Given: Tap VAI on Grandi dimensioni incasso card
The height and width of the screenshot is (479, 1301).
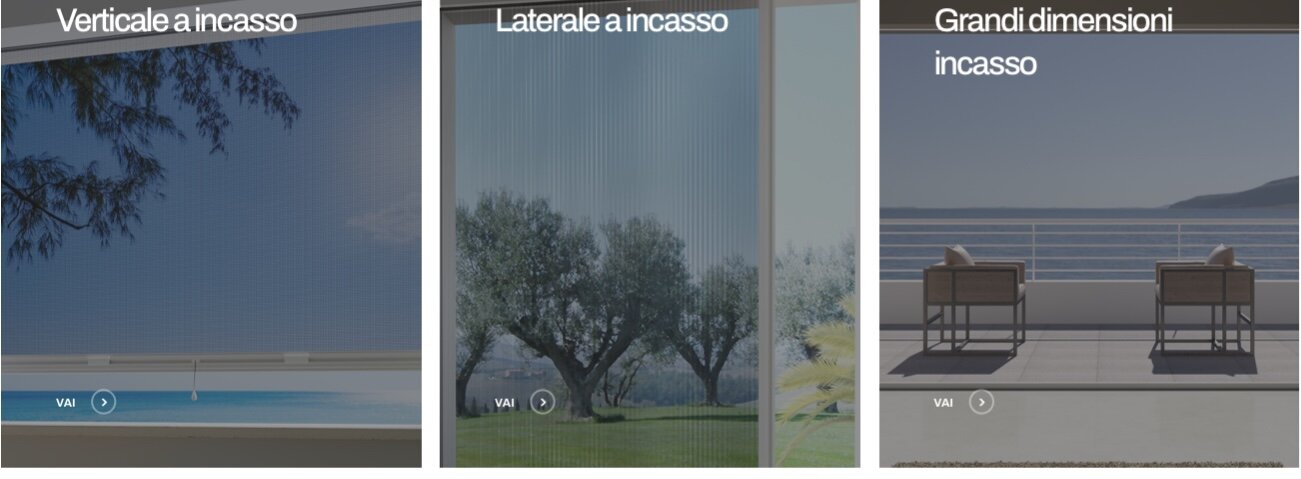Looking at the screenshot, I should click(x=963, y=403).
